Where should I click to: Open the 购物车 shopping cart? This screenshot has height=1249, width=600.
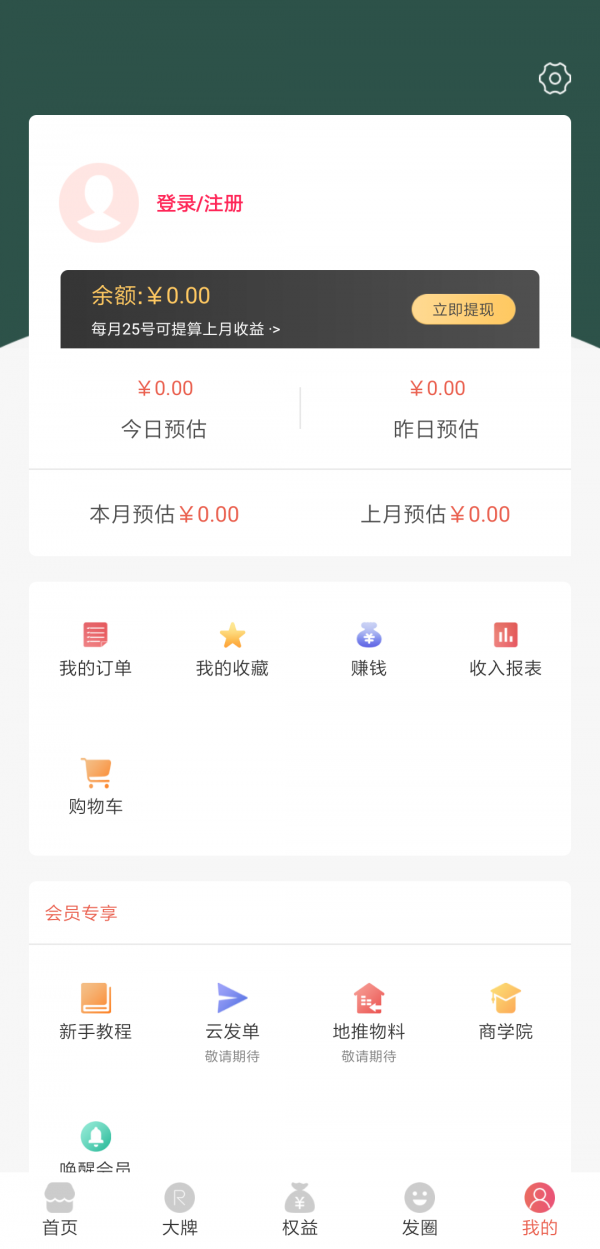[x=96, y=787]
